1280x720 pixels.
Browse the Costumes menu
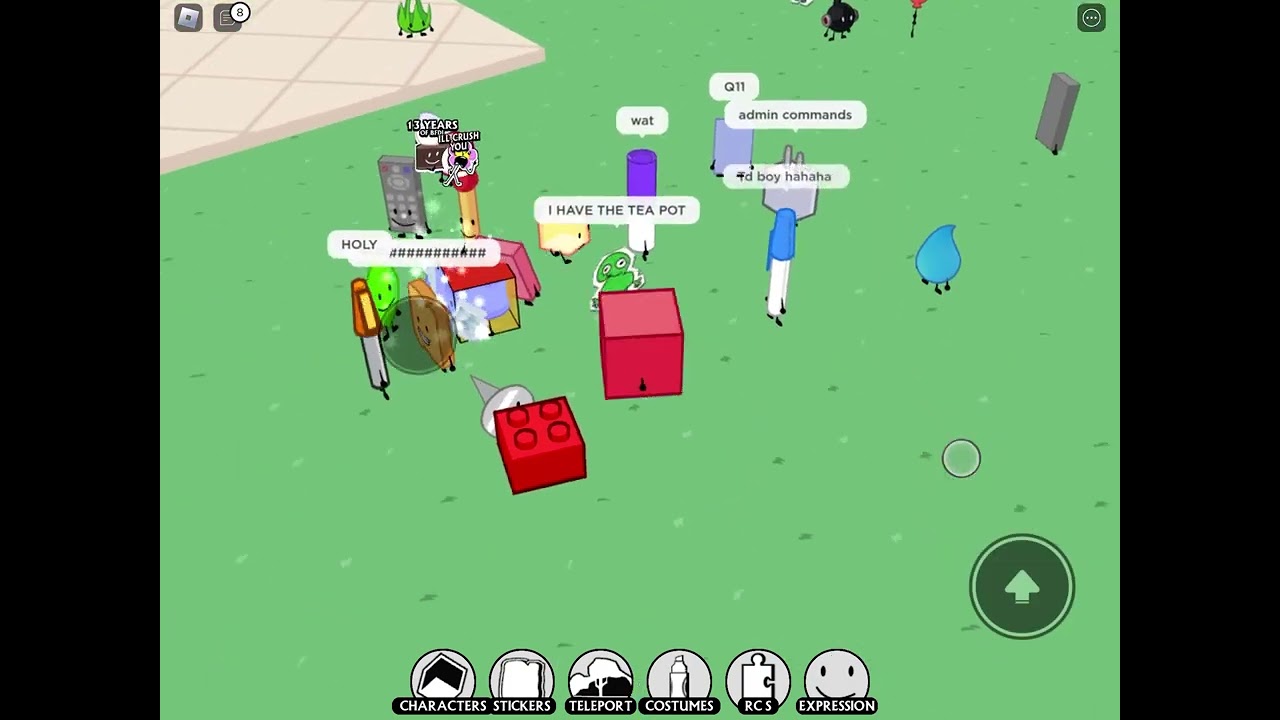coord(679,682)
